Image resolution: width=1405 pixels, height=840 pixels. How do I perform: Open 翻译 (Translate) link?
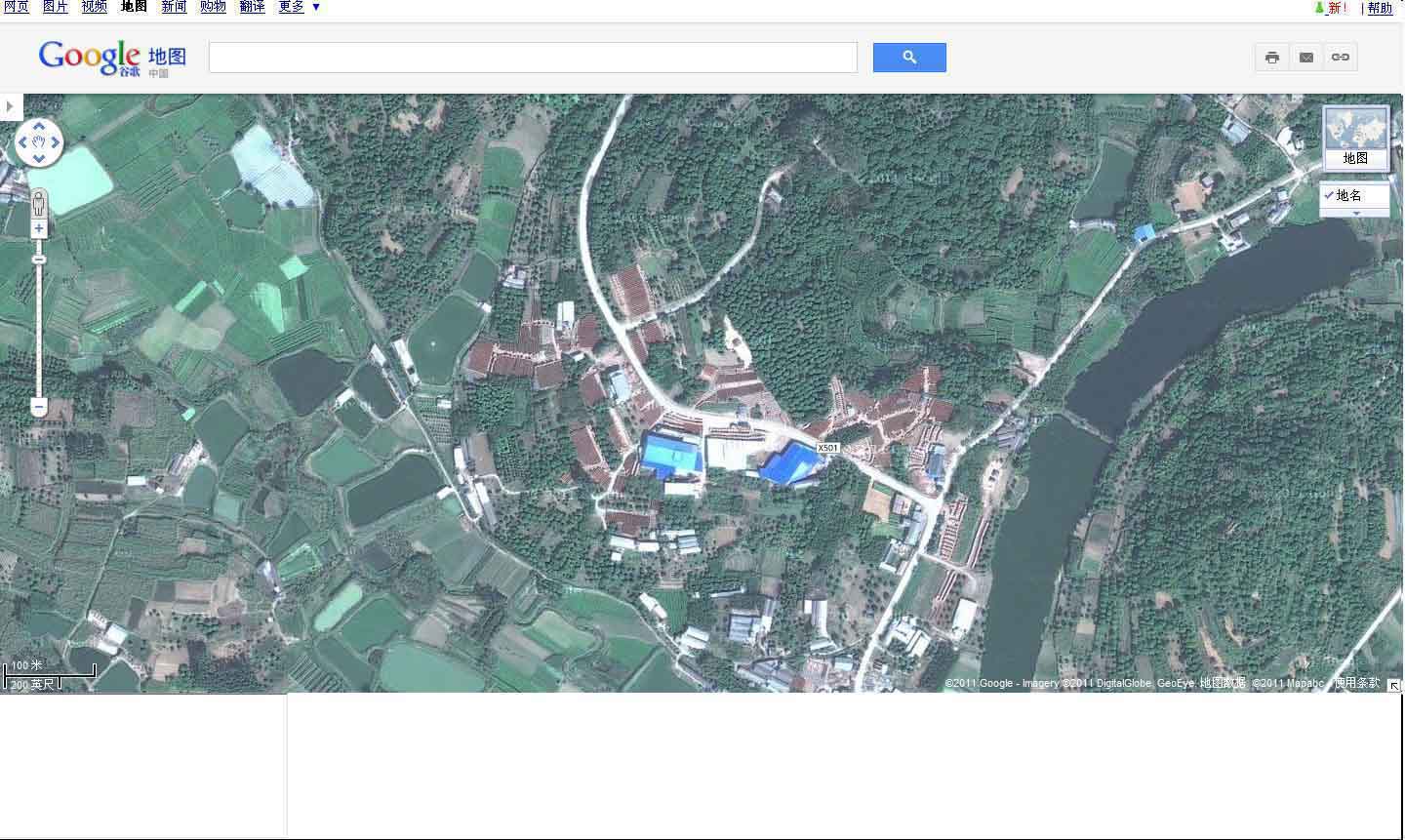(x=252, y=7)
